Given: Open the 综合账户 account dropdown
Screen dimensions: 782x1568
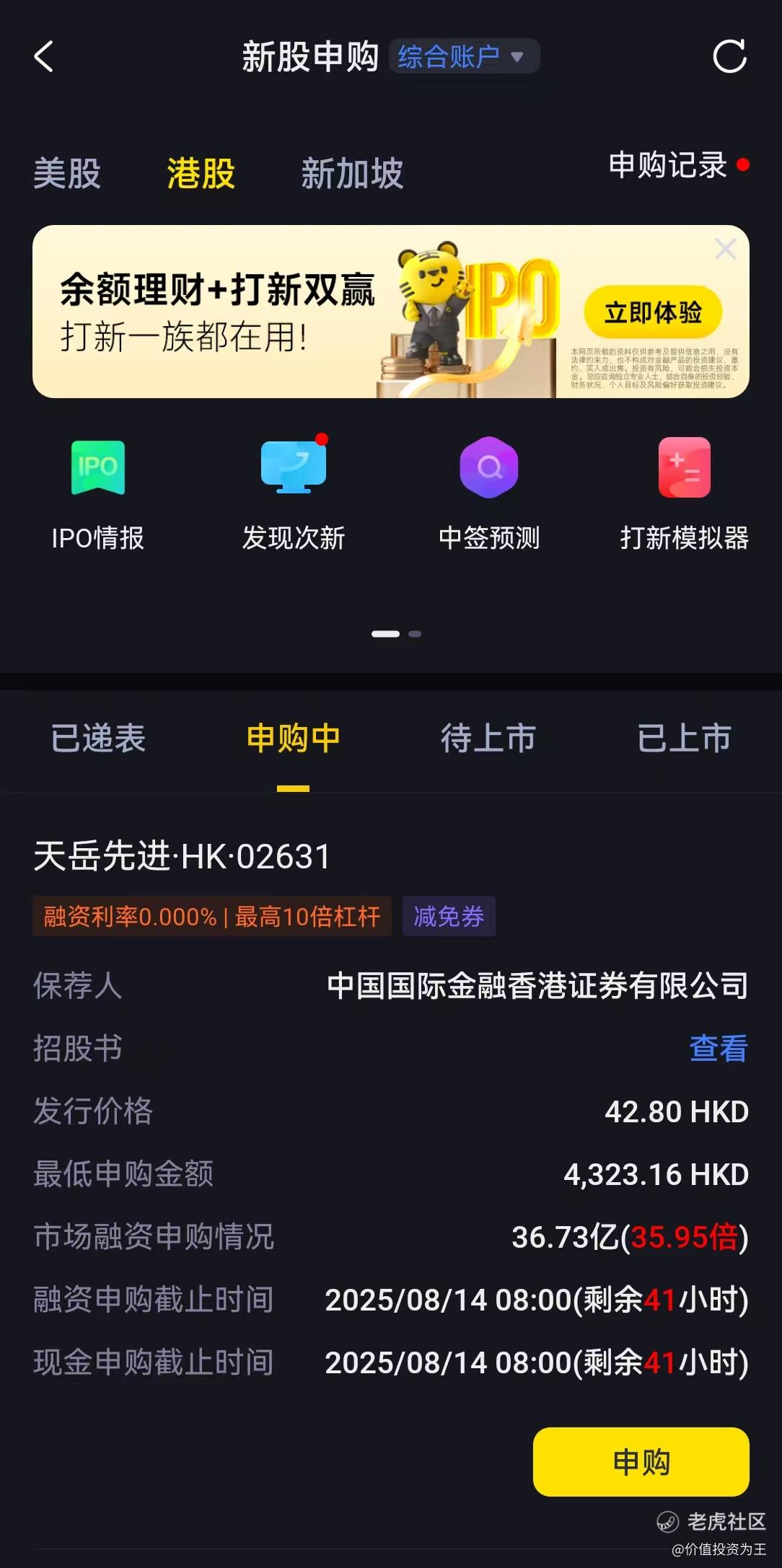Looking at the screenshot, I should tap(463, 56).
